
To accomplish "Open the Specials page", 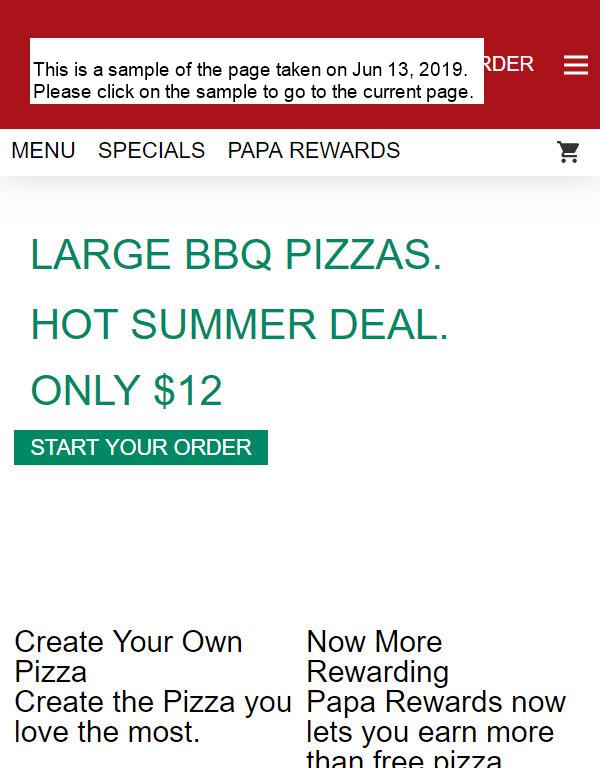I will pyautogui.click(x=151, y=151).
